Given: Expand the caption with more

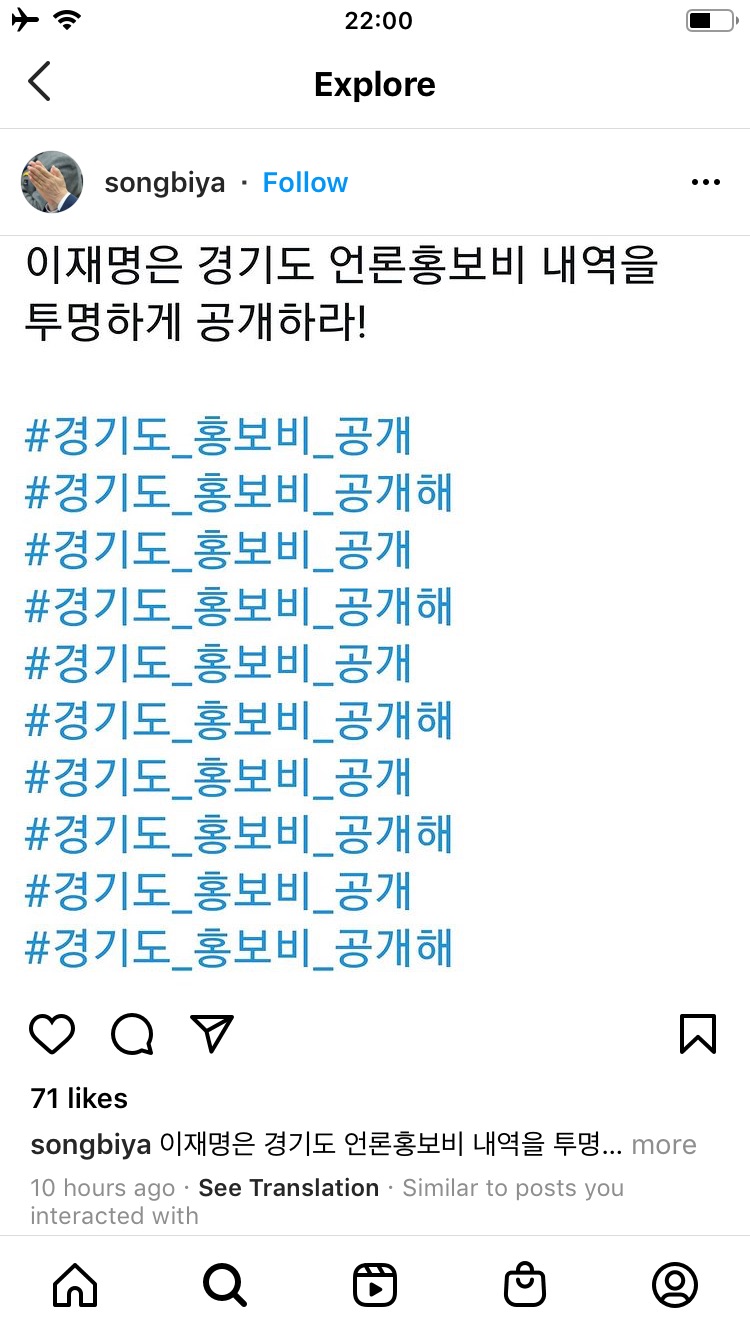Looking at the screenshot, I should pos(664,1144).
